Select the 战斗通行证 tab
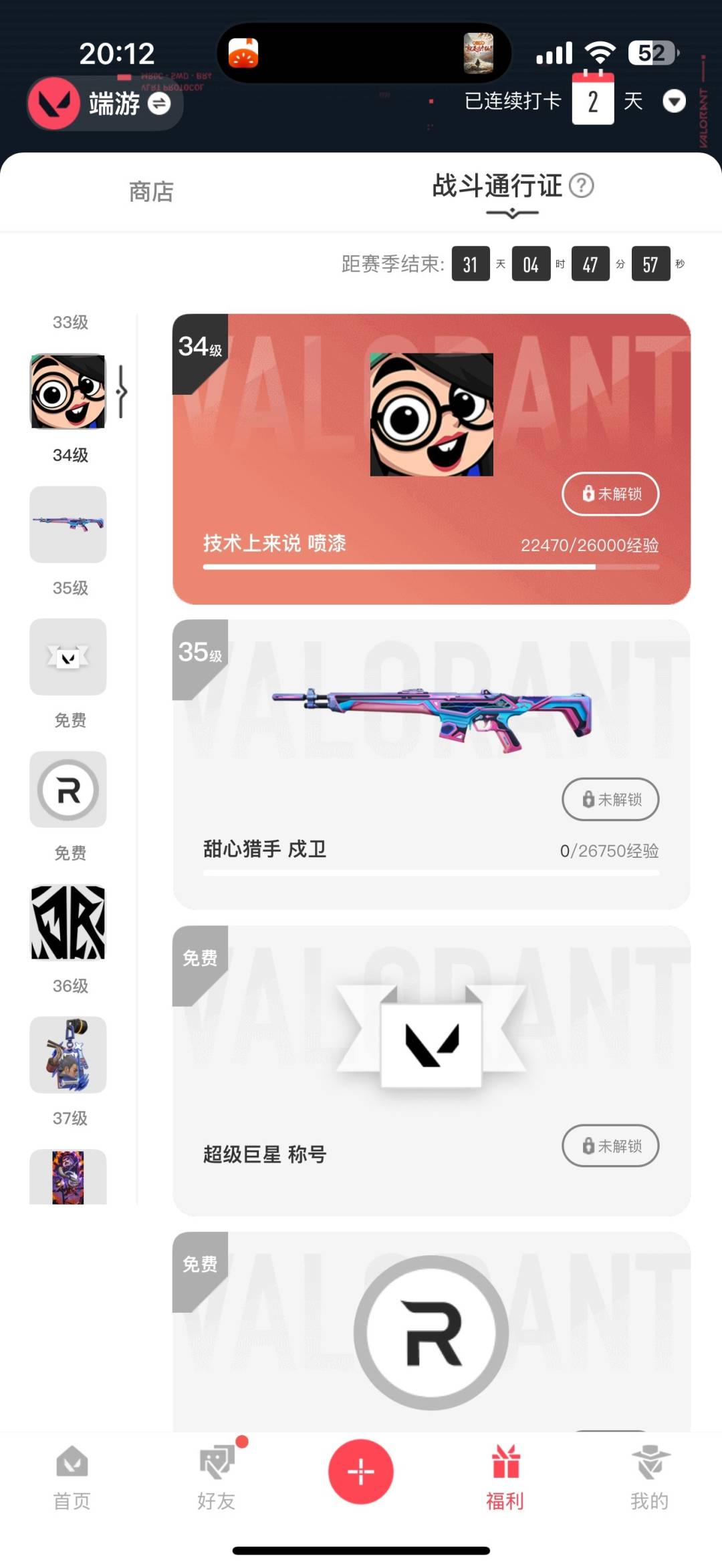 coord(495,187)
